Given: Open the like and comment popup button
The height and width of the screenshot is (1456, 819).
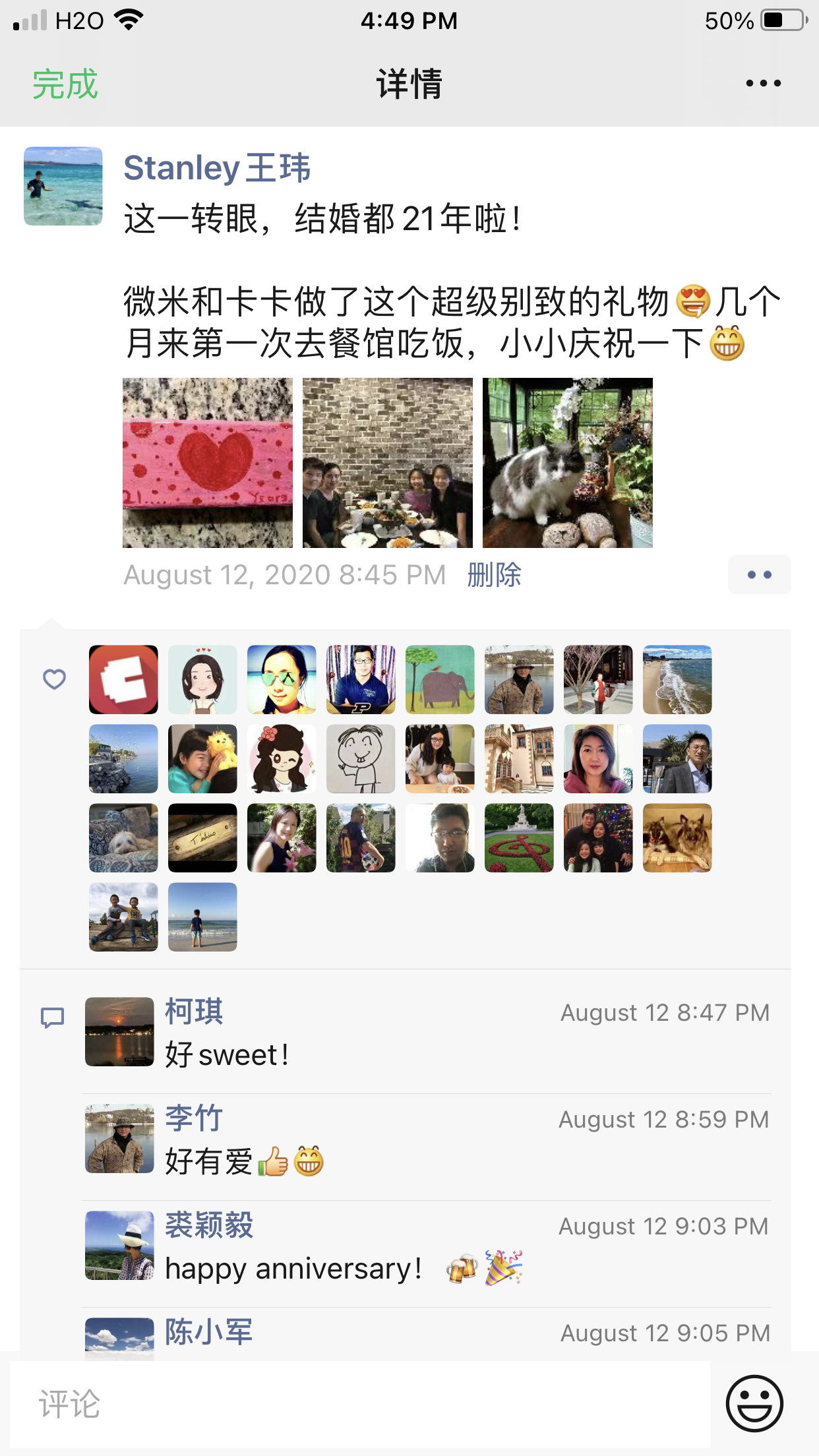Looking at the screenshot, I should [x=759, y=575].
